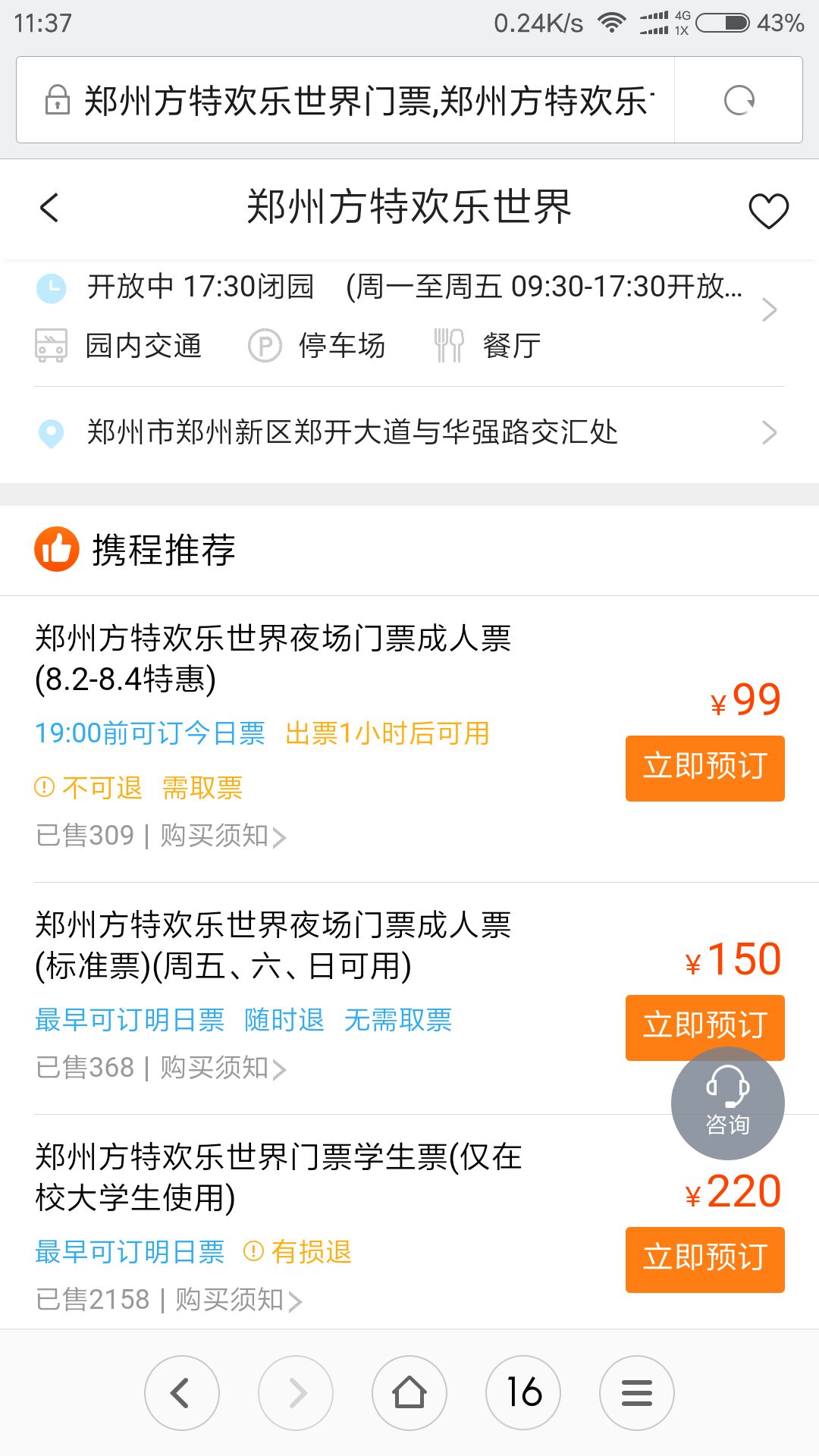Book the ¥99 night adult ticket
Screen dimensions: 819x1456
click(x=704, y=768)
